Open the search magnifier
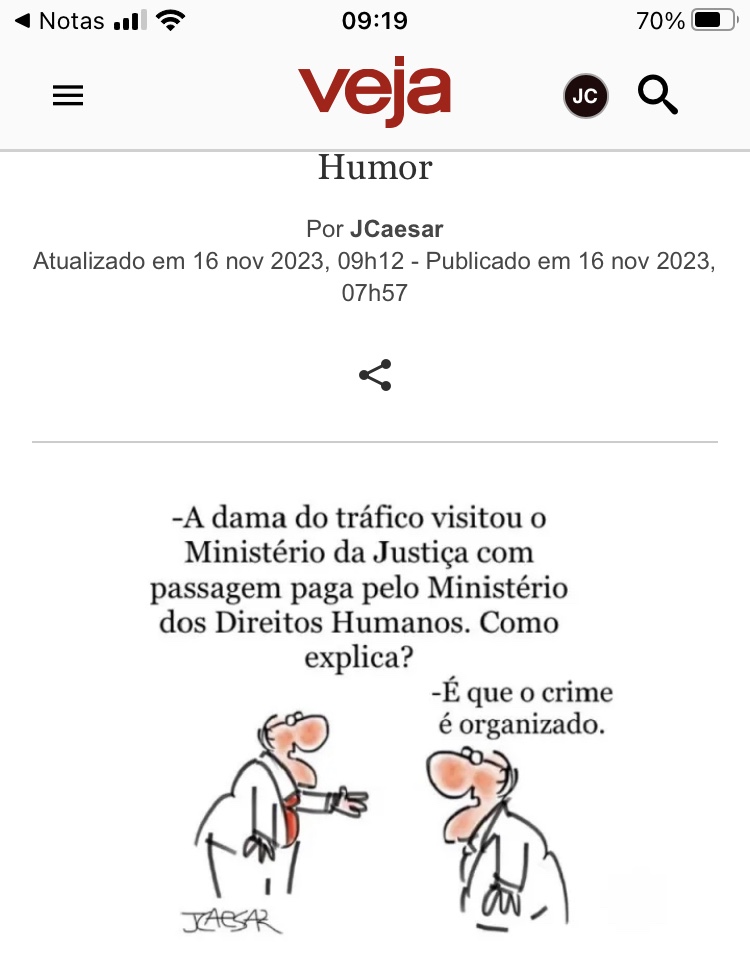This screenshot has height=968, width=750. click(x=658, y=96)
